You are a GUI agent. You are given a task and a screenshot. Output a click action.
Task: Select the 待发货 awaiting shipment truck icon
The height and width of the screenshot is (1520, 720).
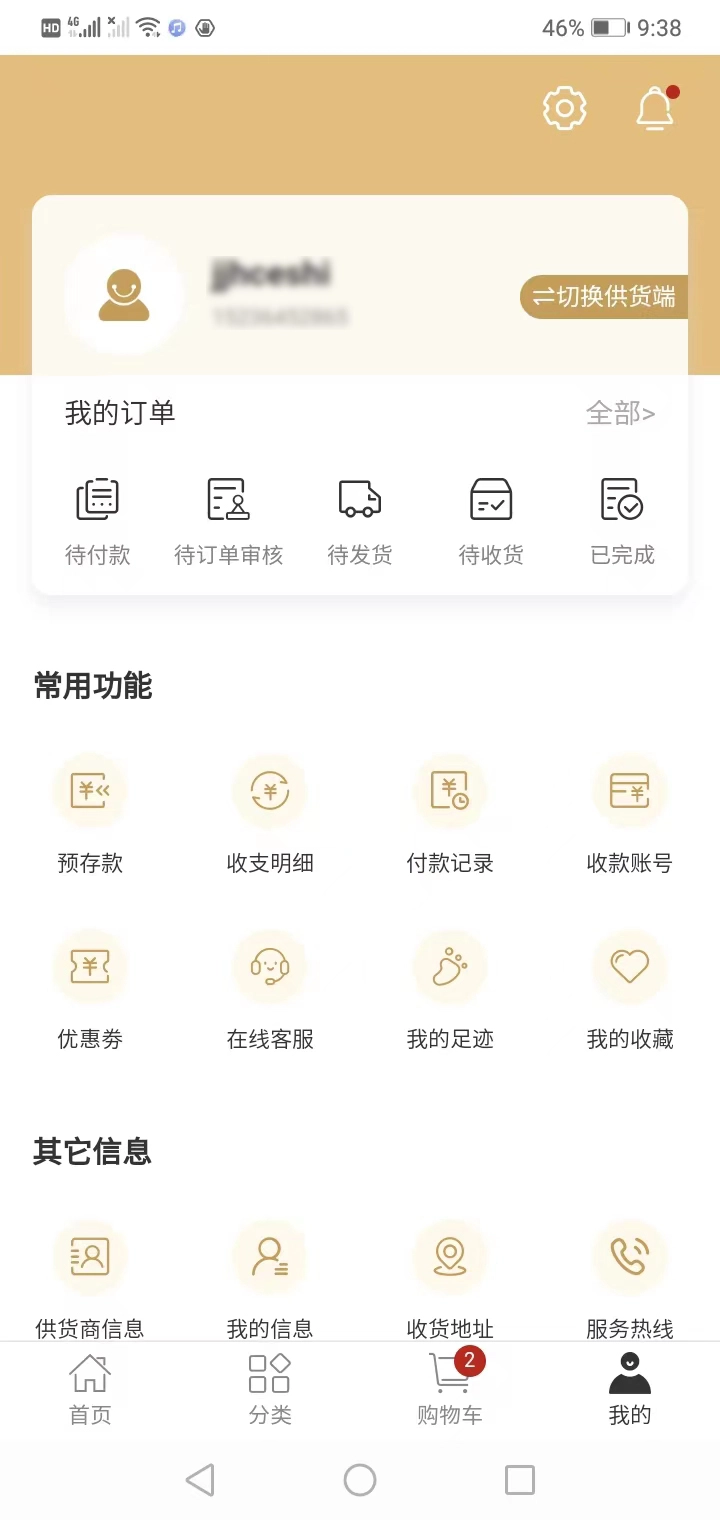coord(359,516)
